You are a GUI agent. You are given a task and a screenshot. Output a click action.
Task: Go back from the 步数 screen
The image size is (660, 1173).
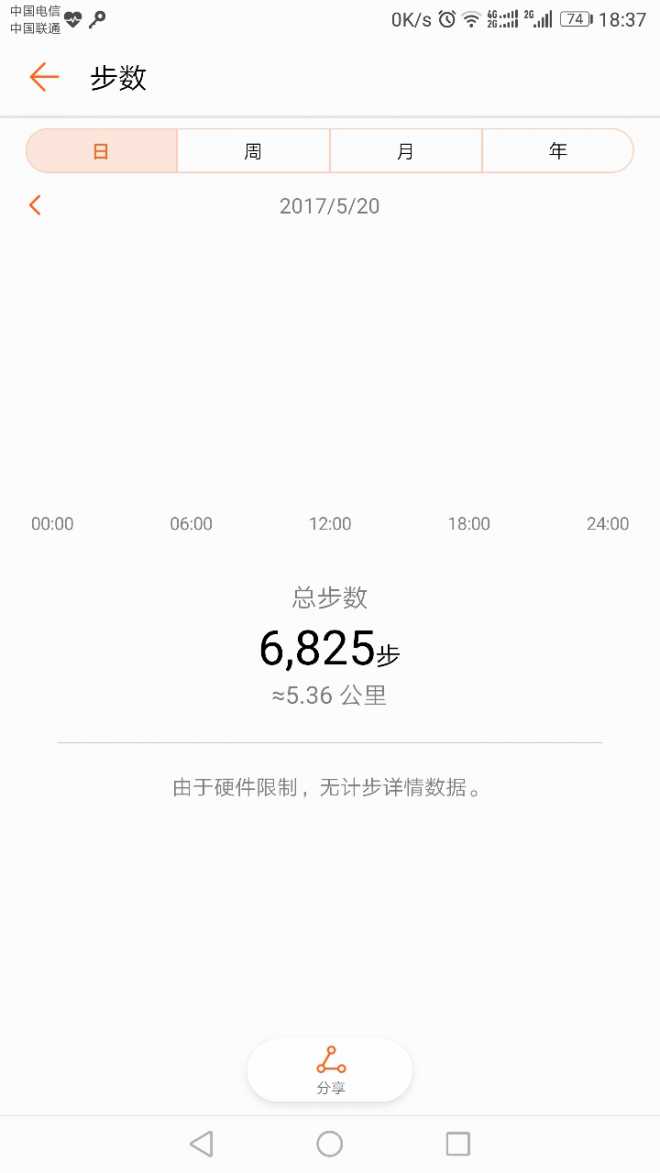pos(44,77)
